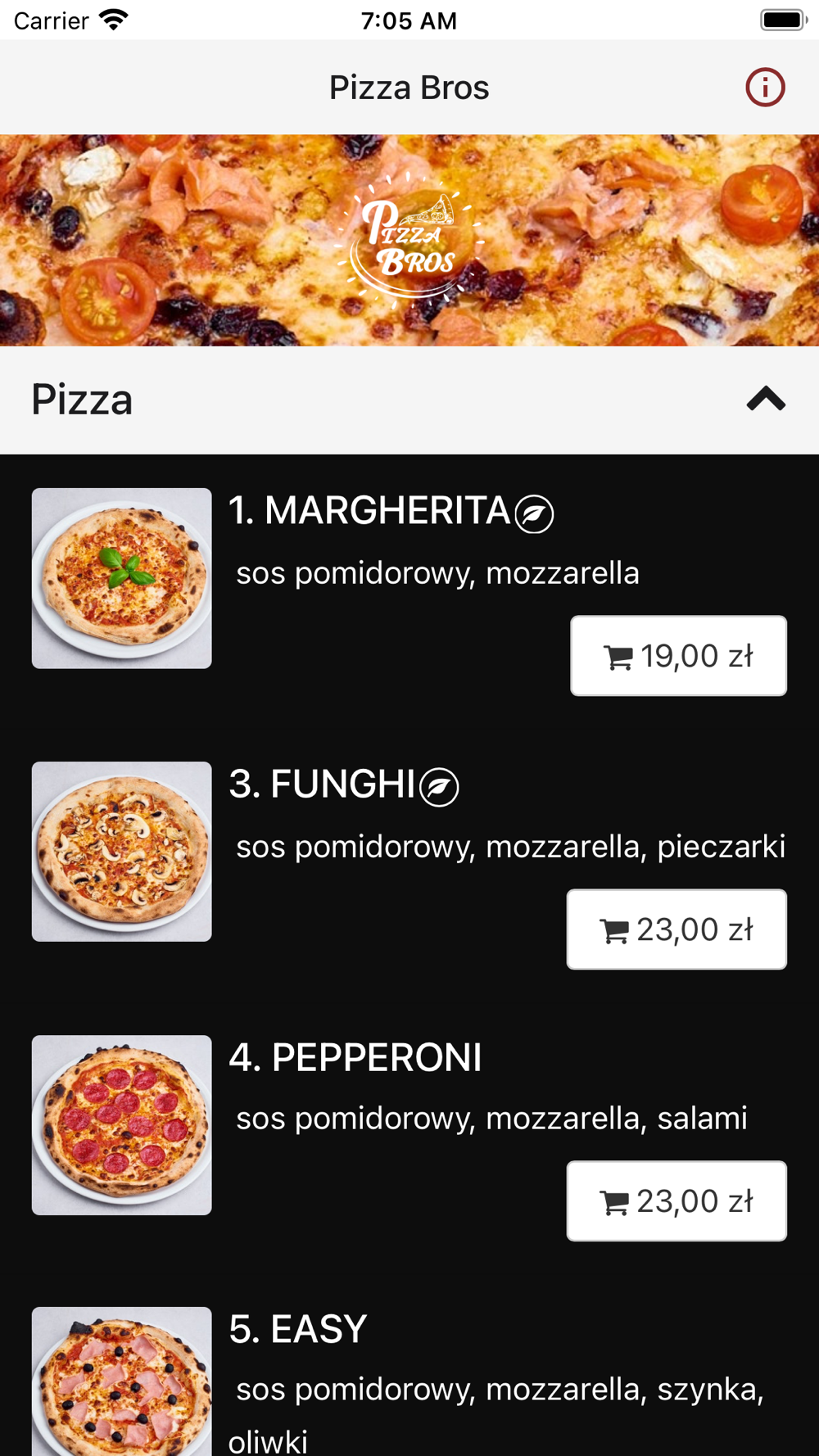View the Easy pizza photo

click(122, 1381)
